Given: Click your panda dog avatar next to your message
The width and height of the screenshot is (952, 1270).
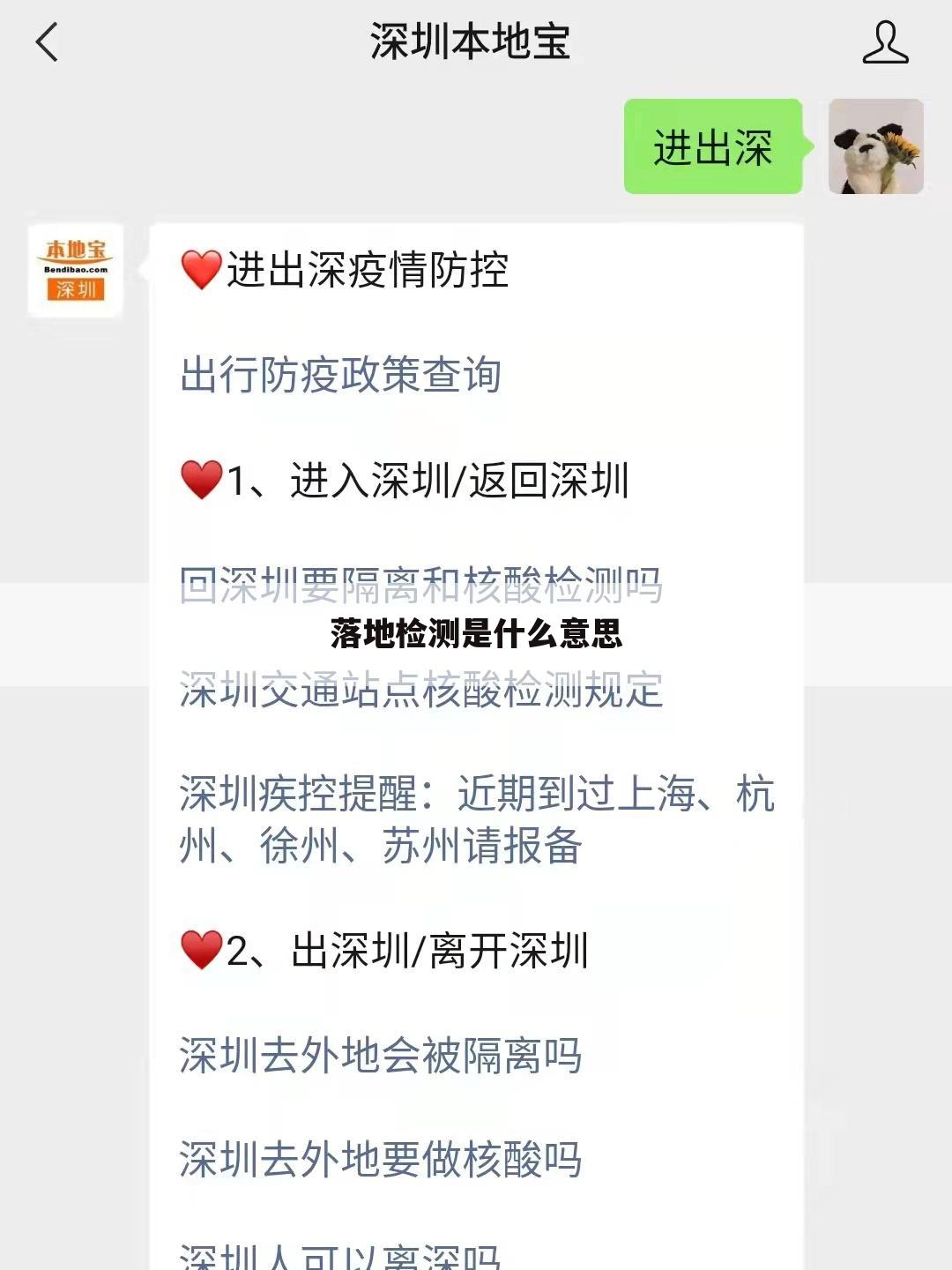Looking at the screenshot, I should point(876,146).
